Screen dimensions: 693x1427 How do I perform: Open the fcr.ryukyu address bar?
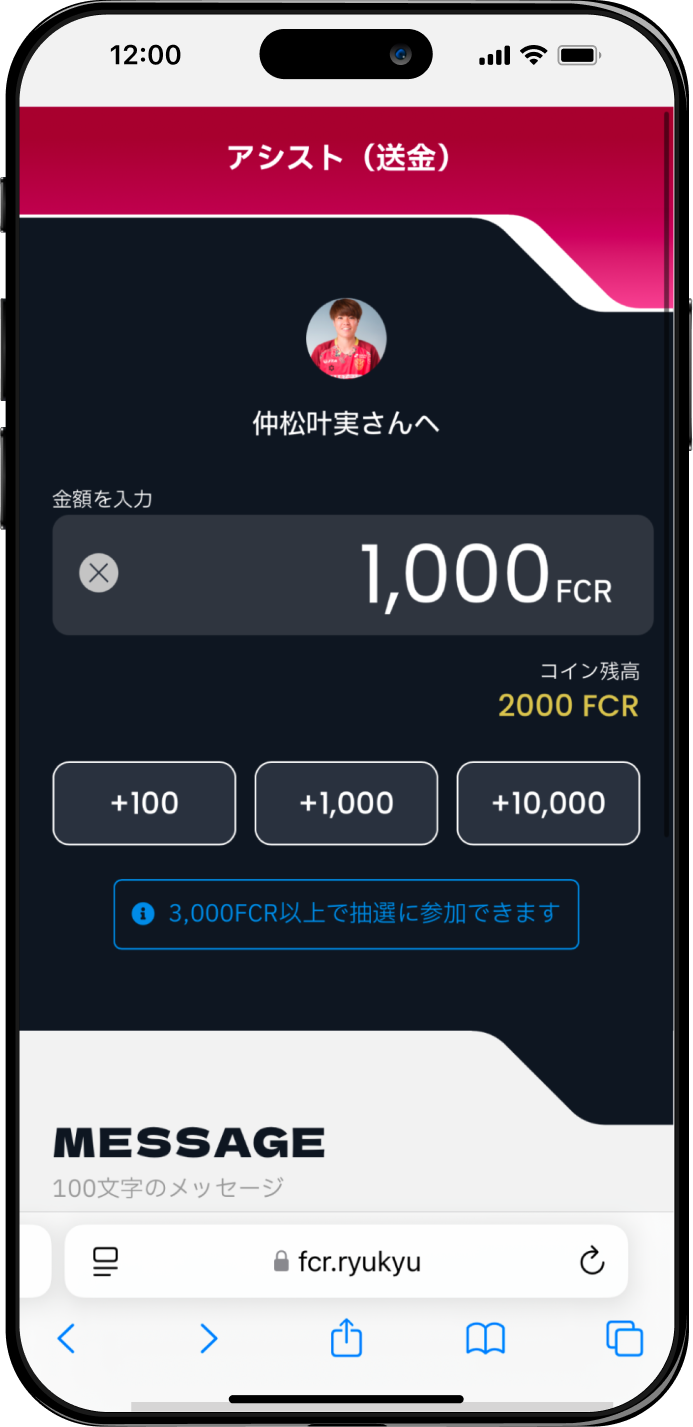click(x=347, y=1261)
